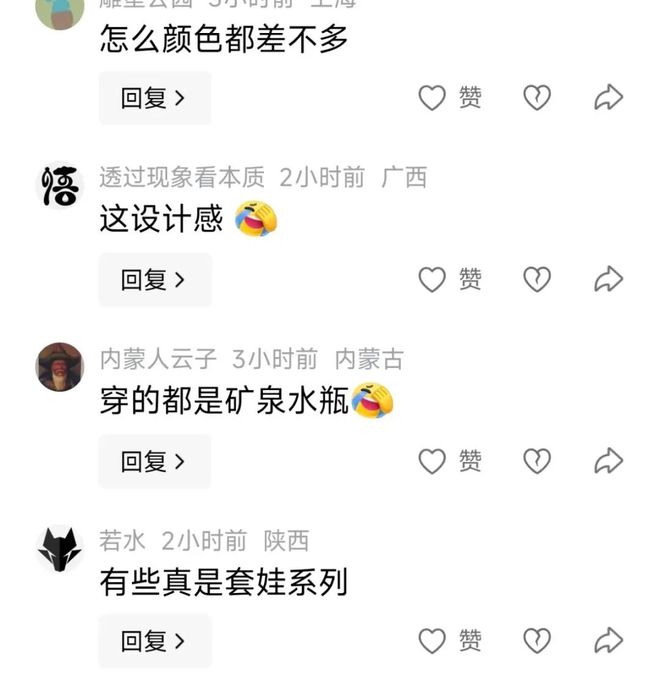Viewport: 660px width, 692px height.
Task: Share 透过现象看本质's comment
Action: coord(608,280)
